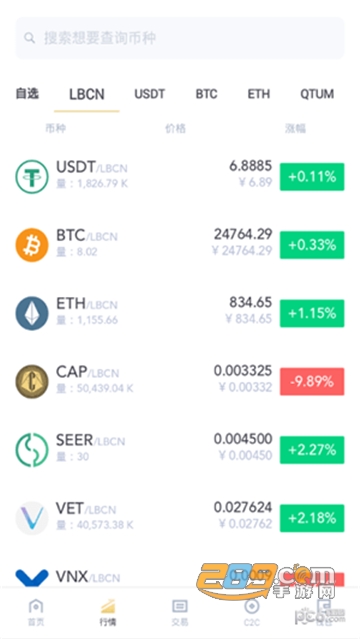Switch to the USDT market tab
The width and height of the screenshot is (360, 639).
[x=150, y=94]
